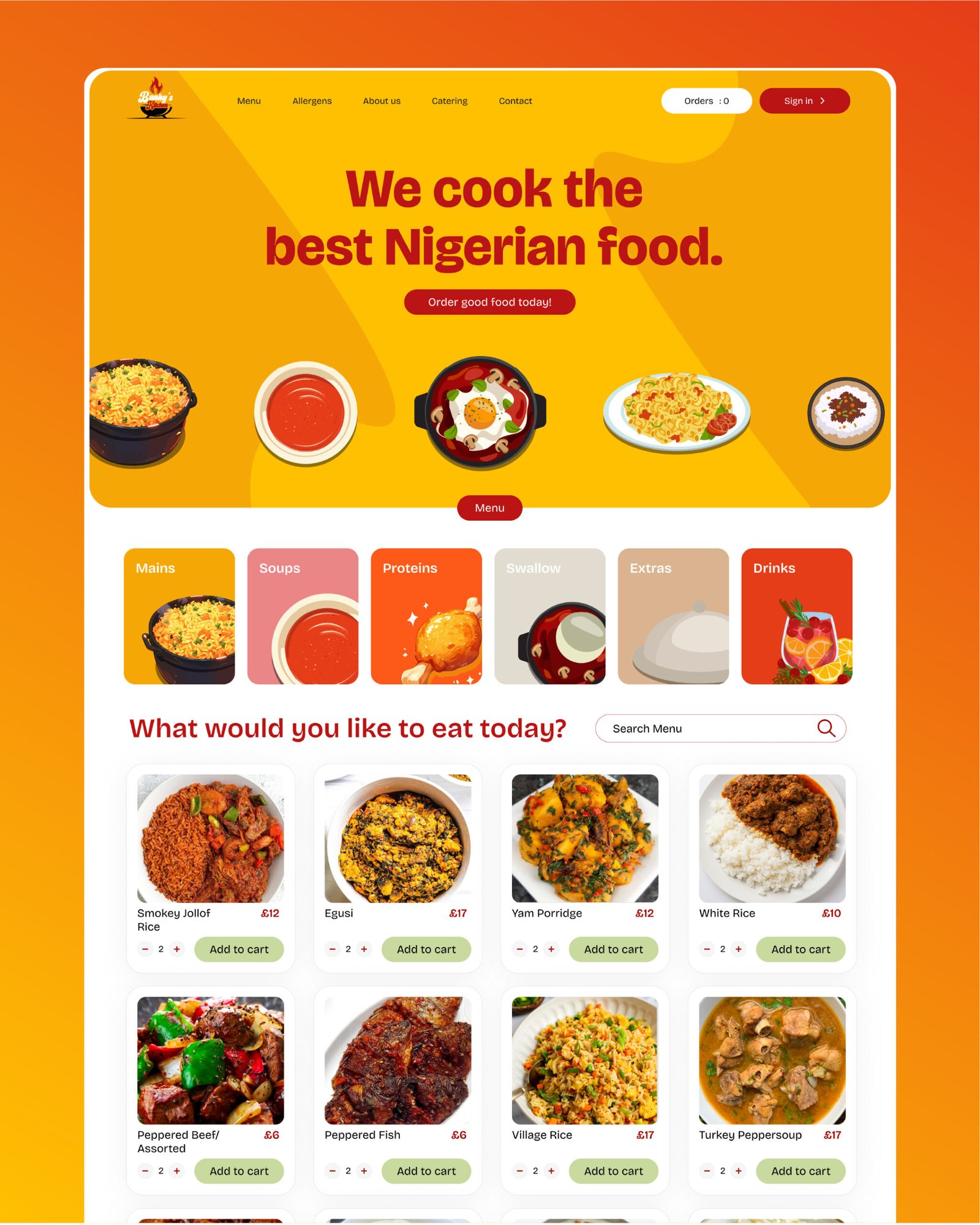Image resolution: width=980 pixels, height=1225 pixels.
Task: Add White Rice to the cart
Action: click(801, 949)
